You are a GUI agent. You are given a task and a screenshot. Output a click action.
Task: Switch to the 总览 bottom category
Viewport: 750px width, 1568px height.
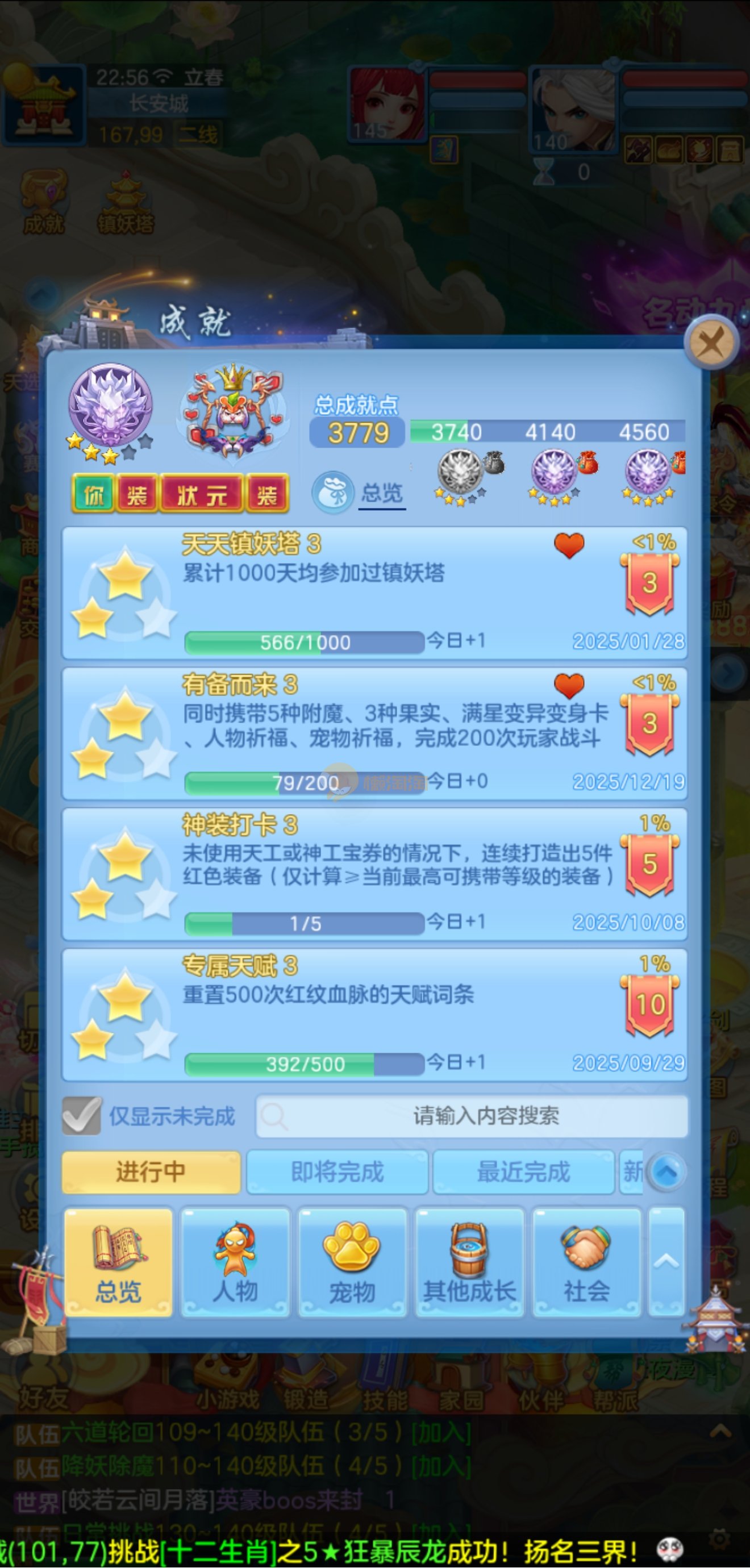click(118, 1262)
